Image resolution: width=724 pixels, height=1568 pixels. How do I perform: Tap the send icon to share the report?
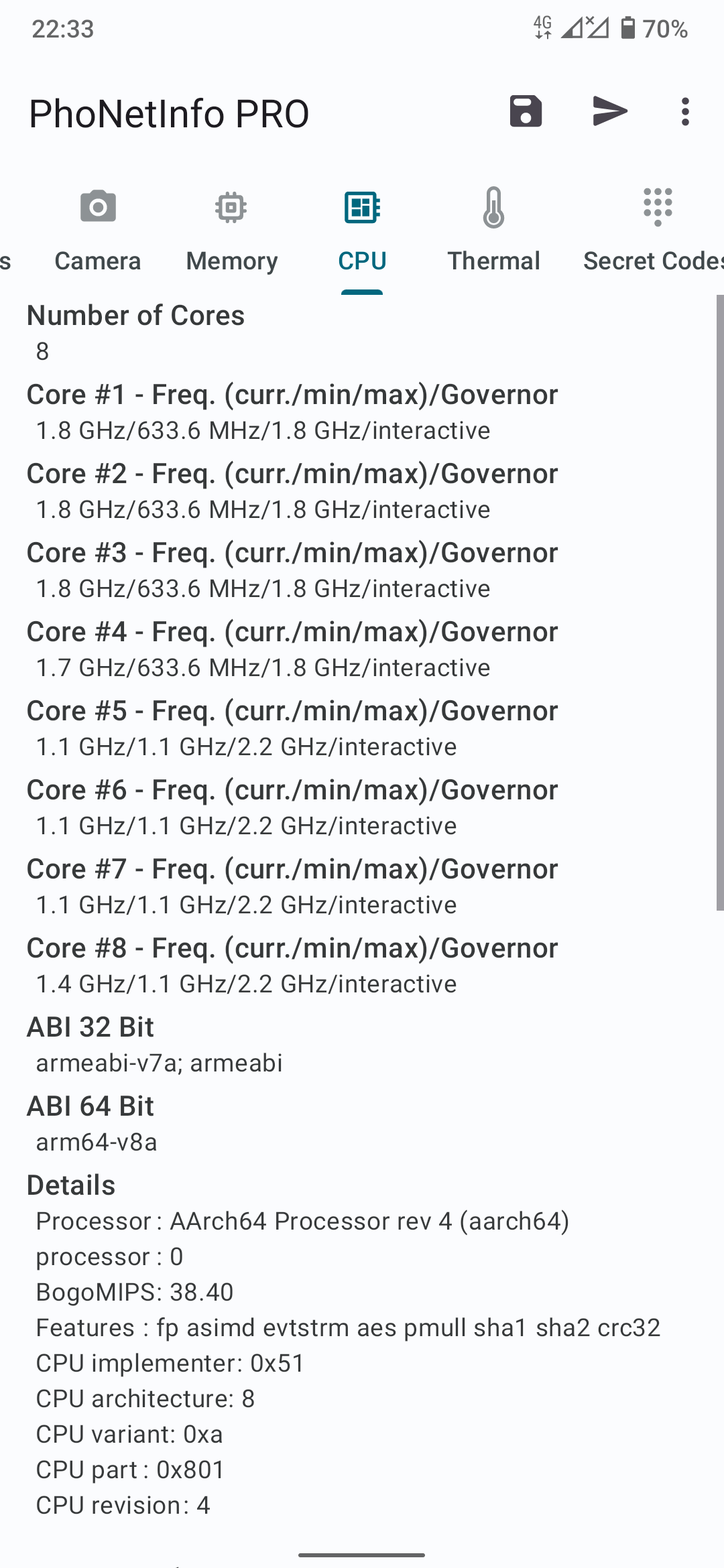point(610,111)
